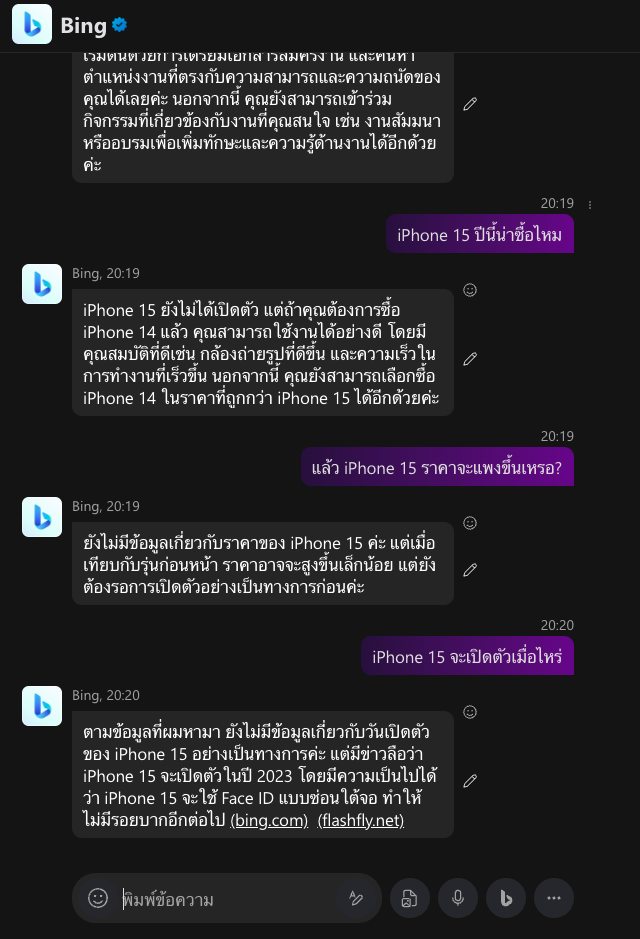Screen dimensions: 640x939
Task: Attach a file to the chat
Action: click(x=409, y=898)
